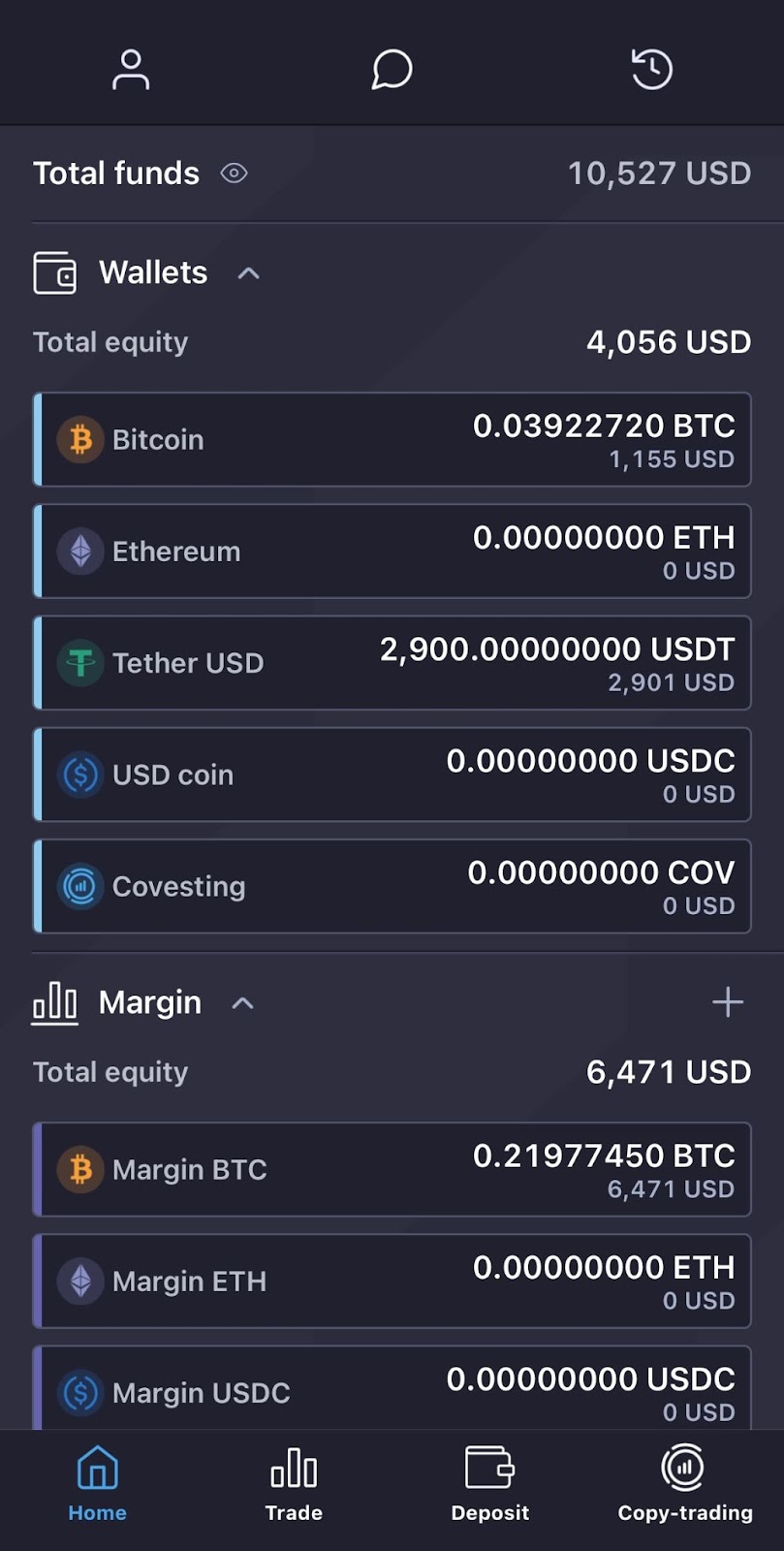The height and width of the screenshot is (1551, 784).
Task: View transaction history clock icon
Action: pyautogui.click(x=652, y=70)
